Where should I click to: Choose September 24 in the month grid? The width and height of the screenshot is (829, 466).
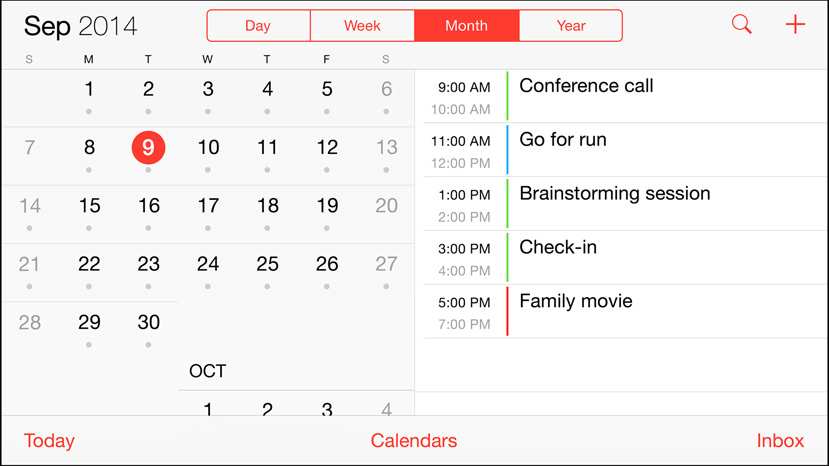pos(208,265)
